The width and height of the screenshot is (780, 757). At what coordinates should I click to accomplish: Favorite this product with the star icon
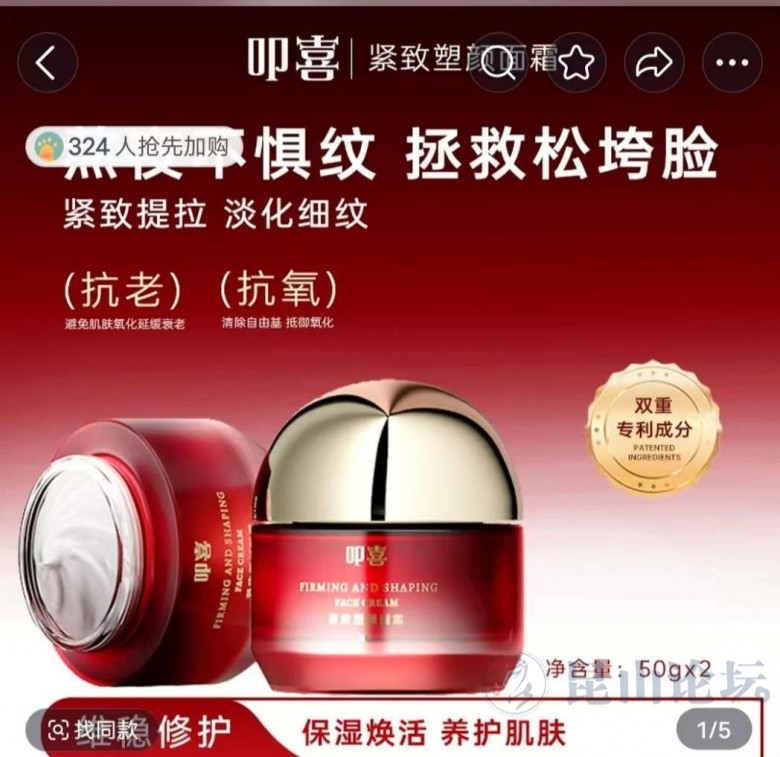(576, 63)
